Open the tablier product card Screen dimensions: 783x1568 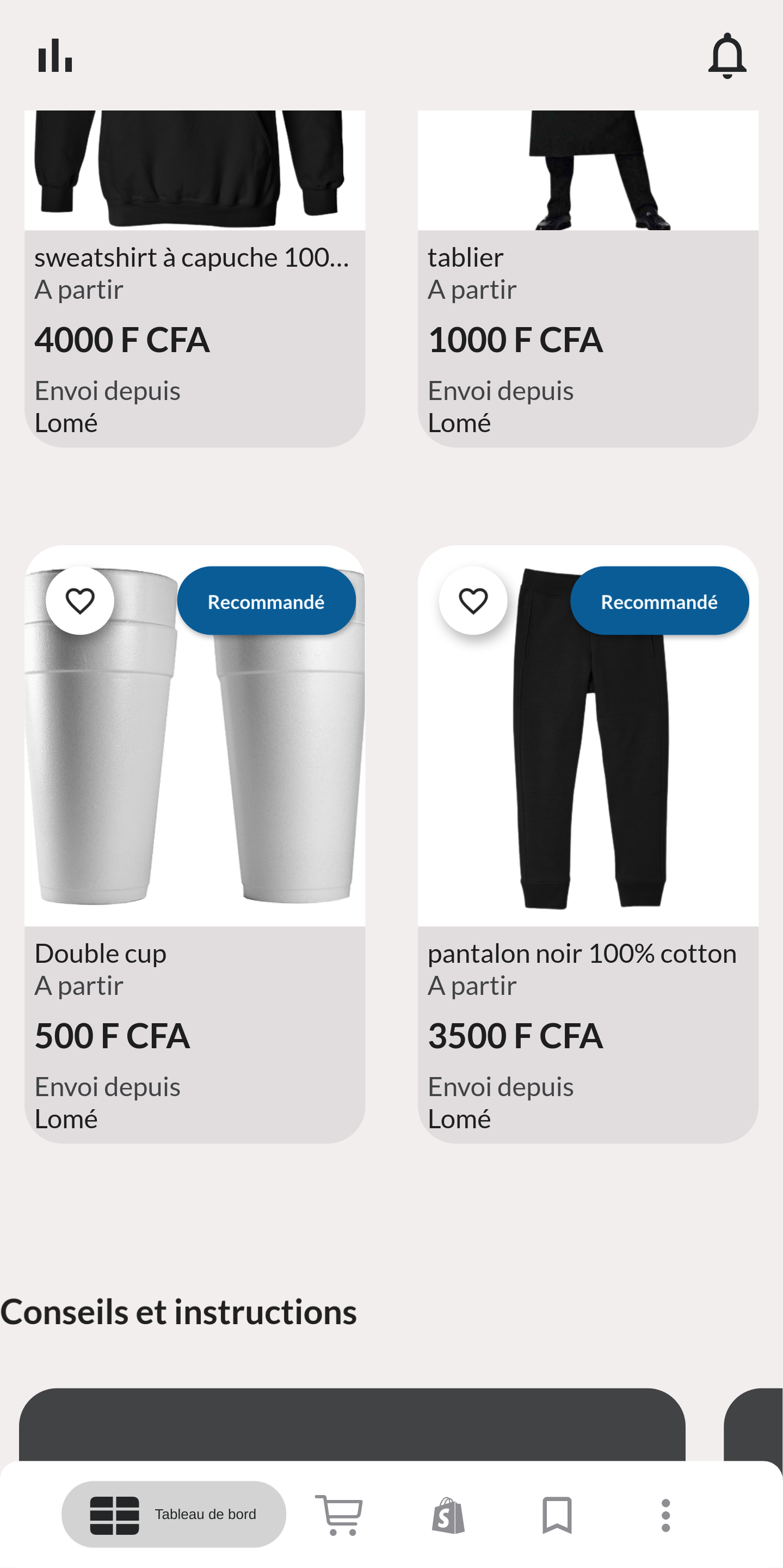pyautogui.click(x=588, y=279)
